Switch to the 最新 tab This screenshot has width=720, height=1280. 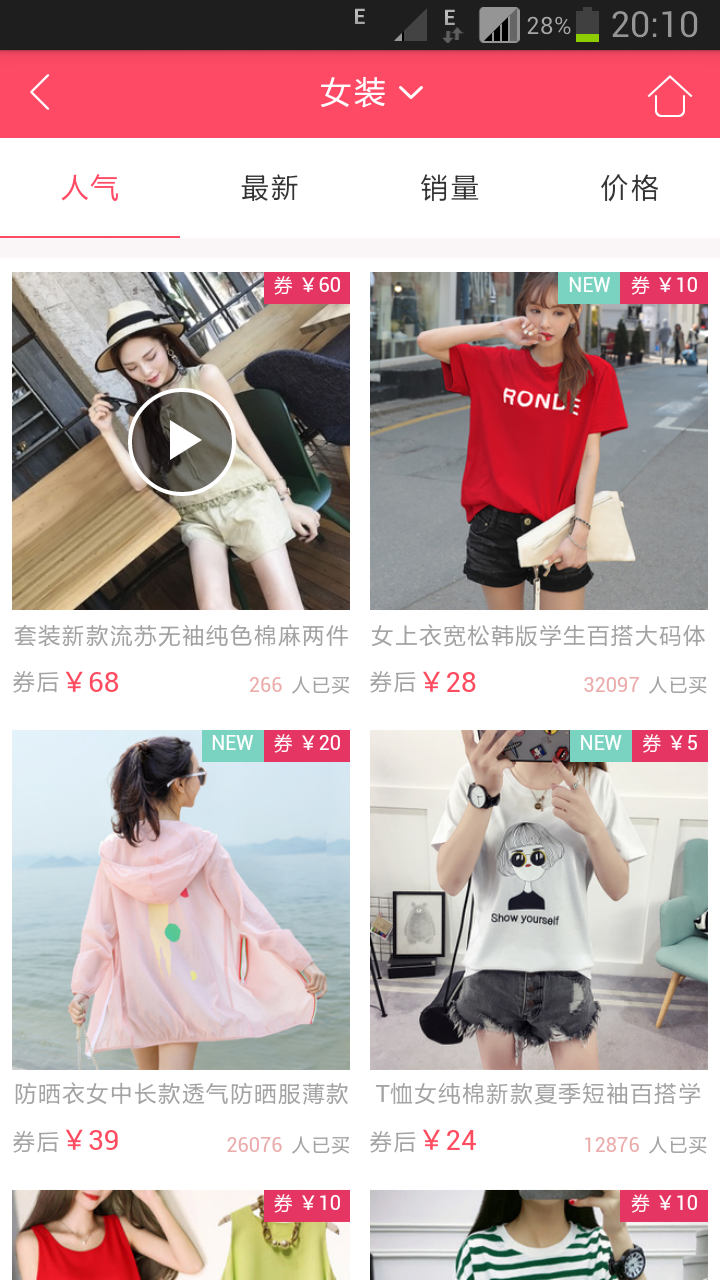click(x=270, y=188)
